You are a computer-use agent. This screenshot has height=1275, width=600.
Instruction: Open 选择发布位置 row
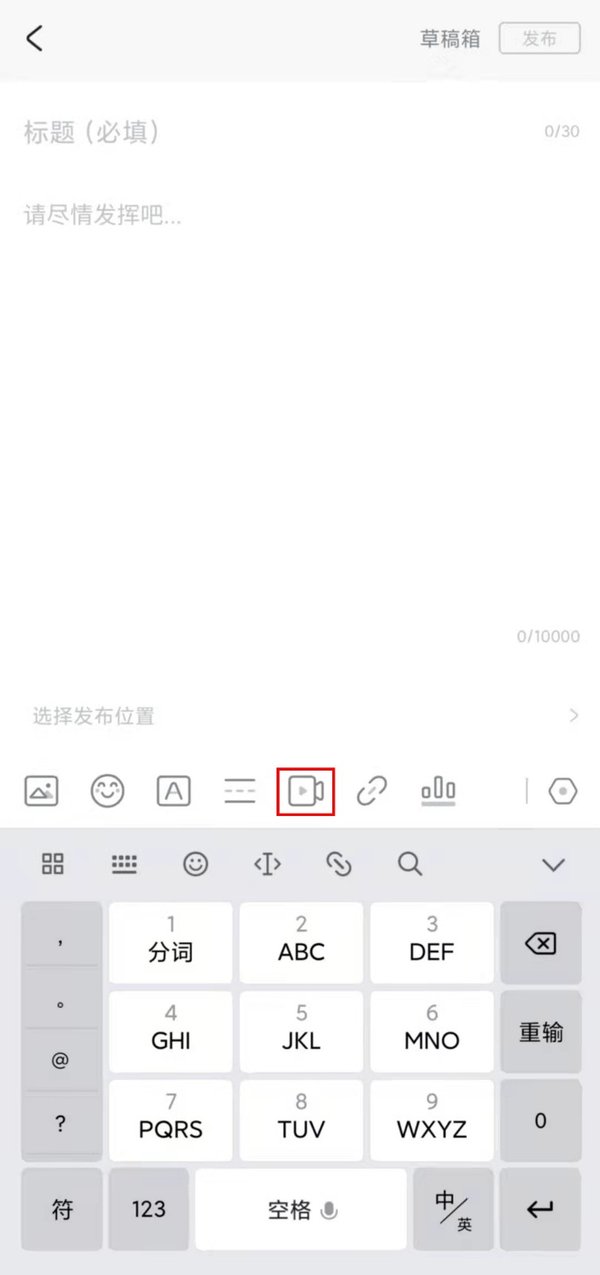click(x=300, y=716)
